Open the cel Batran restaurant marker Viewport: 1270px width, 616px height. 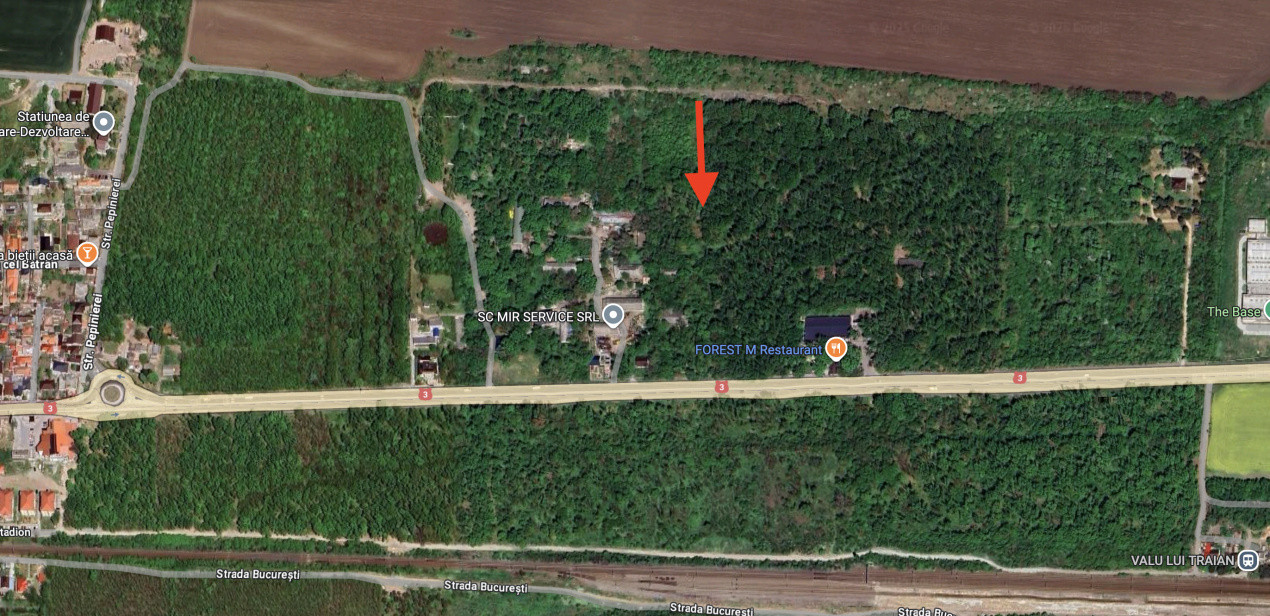tap(87, 254)
